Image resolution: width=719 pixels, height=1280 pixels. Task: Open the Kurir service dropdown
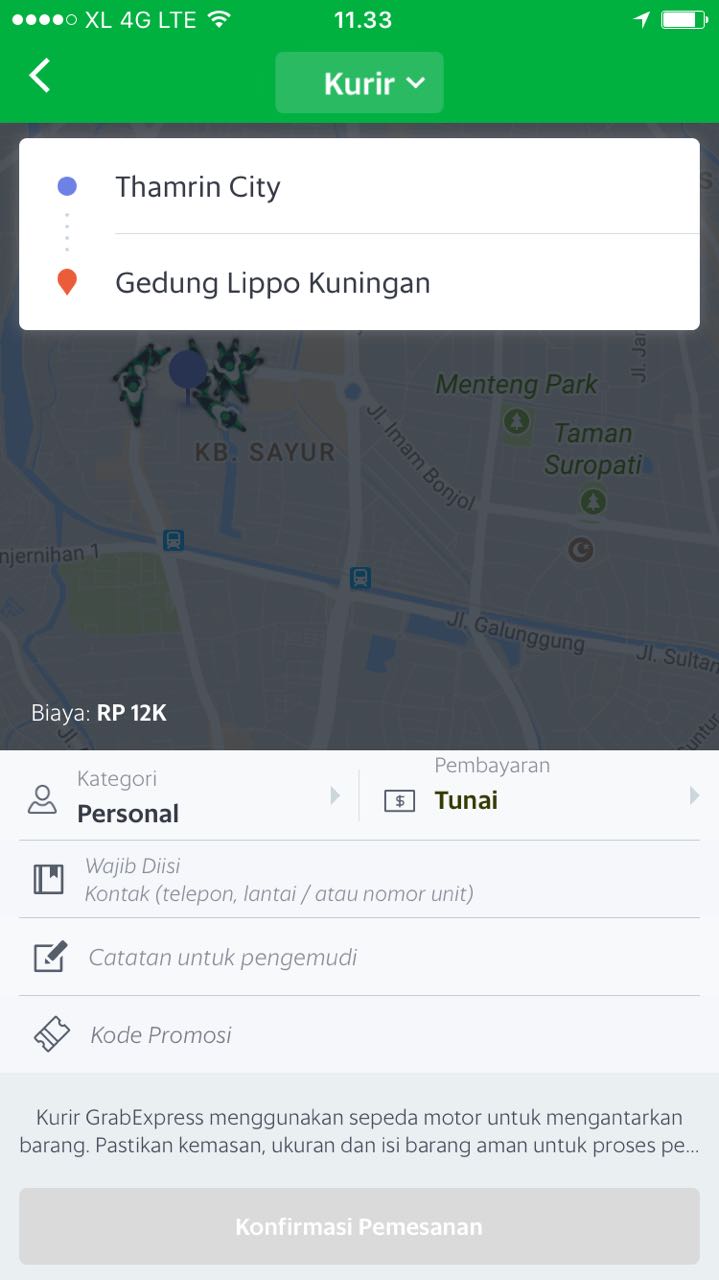359,83
